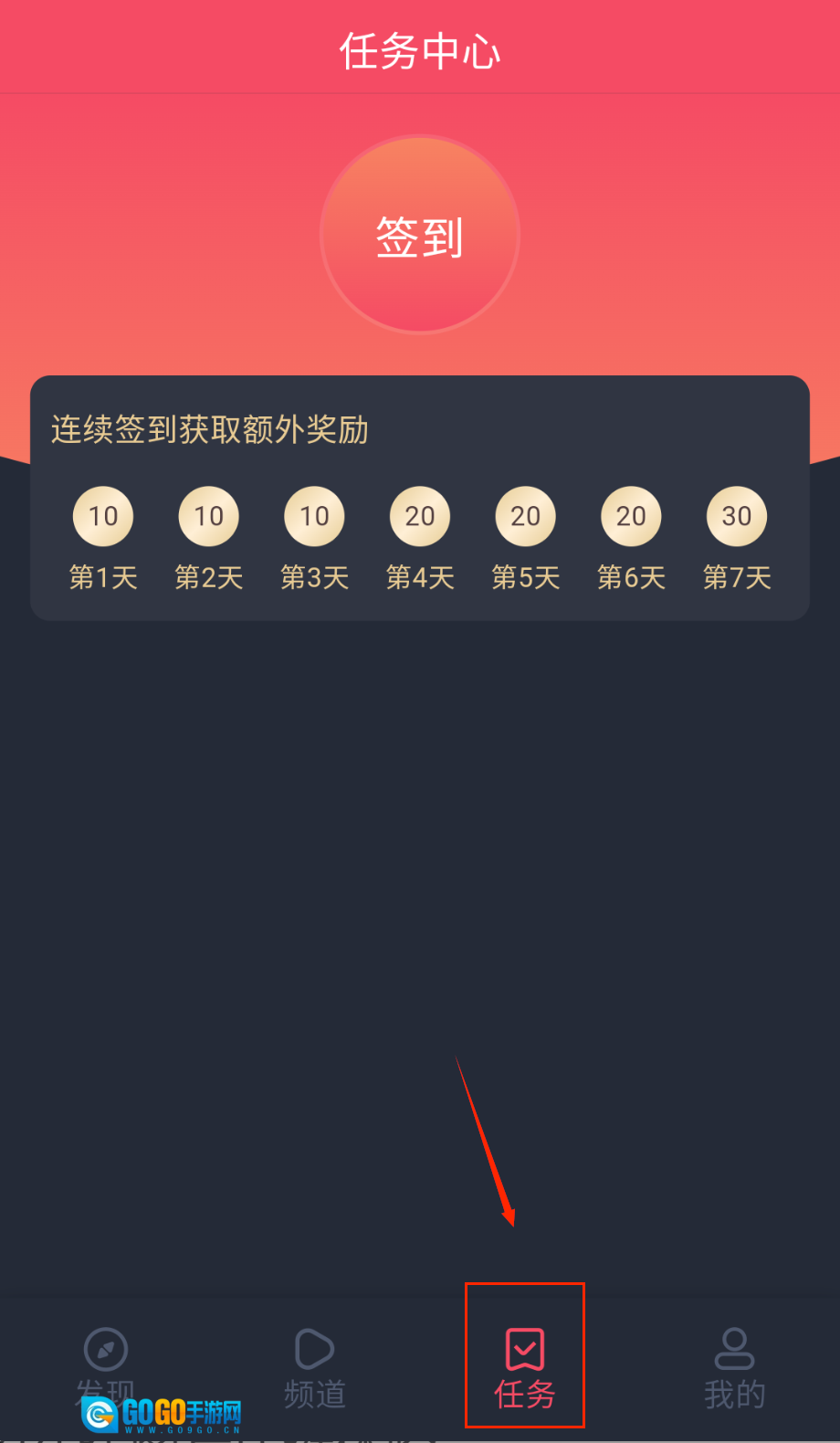Screen dimensions: 840x1443
Task: Select the 任务 task tab
Action: 525,1365
